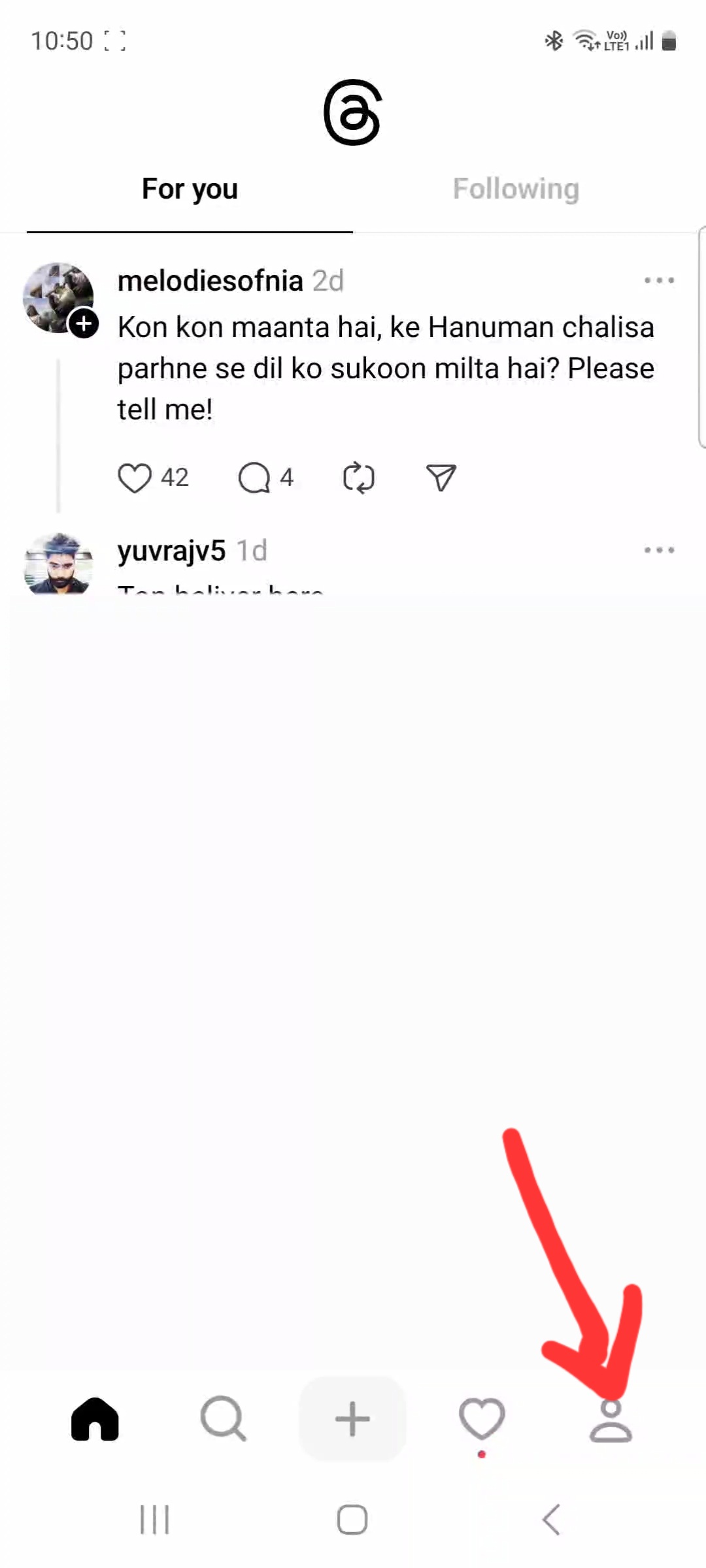Image resolution: width=706 pixels, height=1568 pixels.
Task: Like melodiesofnia's post
Action: [x=135, y=478]
